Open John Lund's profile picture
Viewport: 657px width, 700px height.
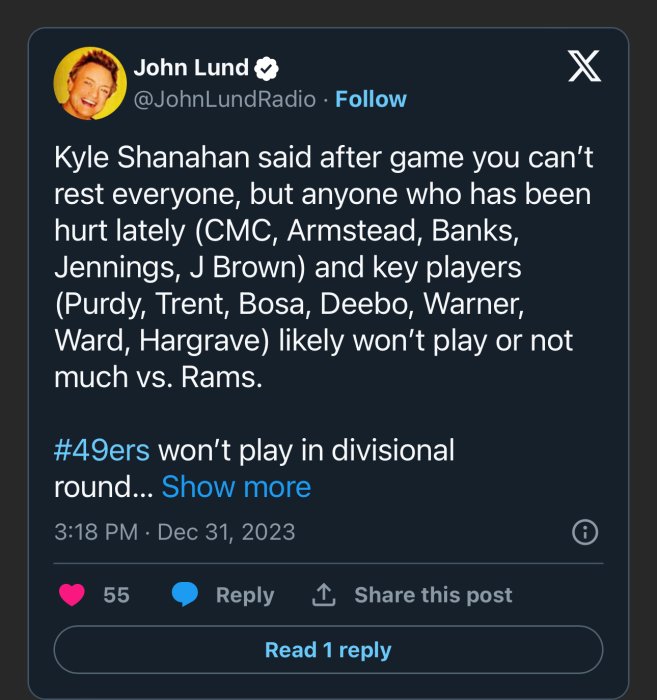(87, 83)
